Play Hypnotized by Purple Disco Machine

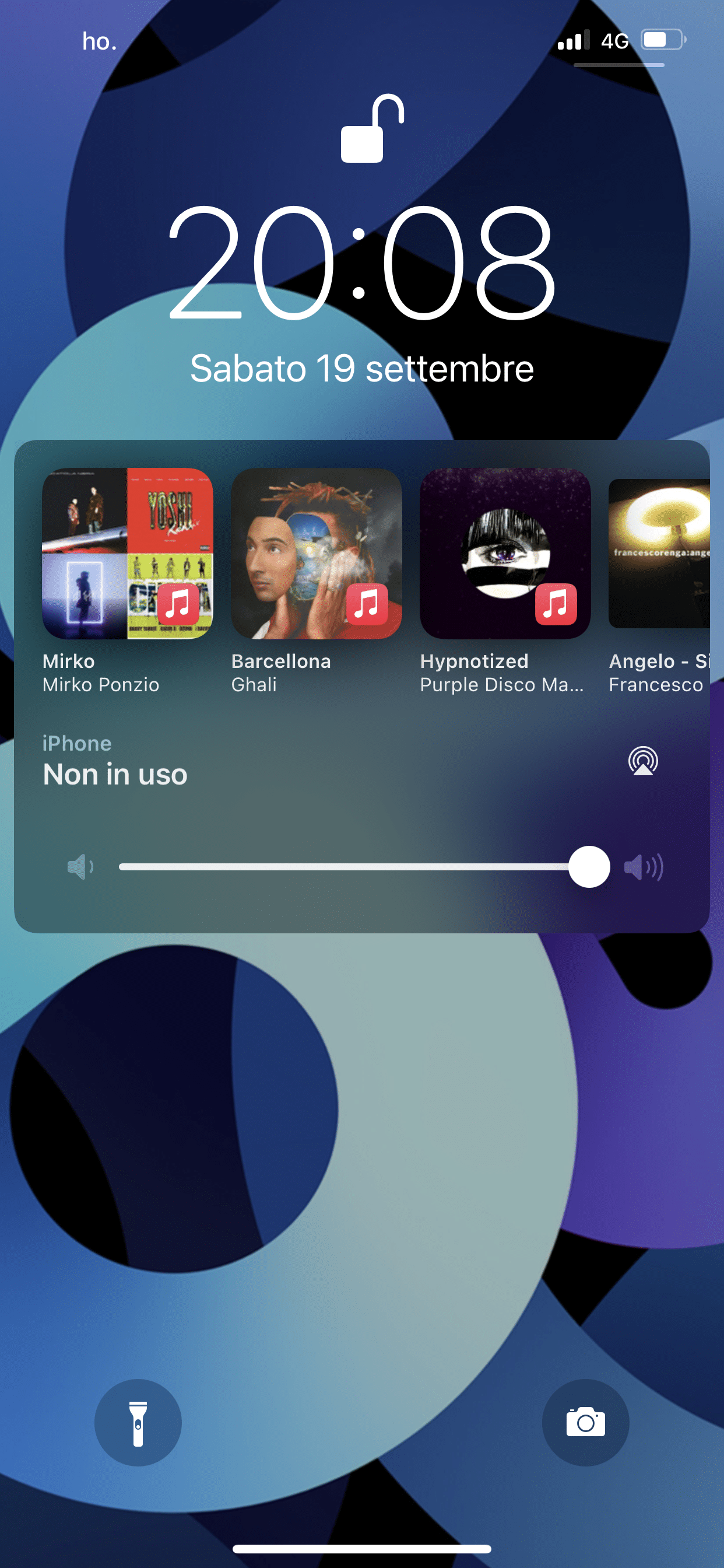coord(505,554)
